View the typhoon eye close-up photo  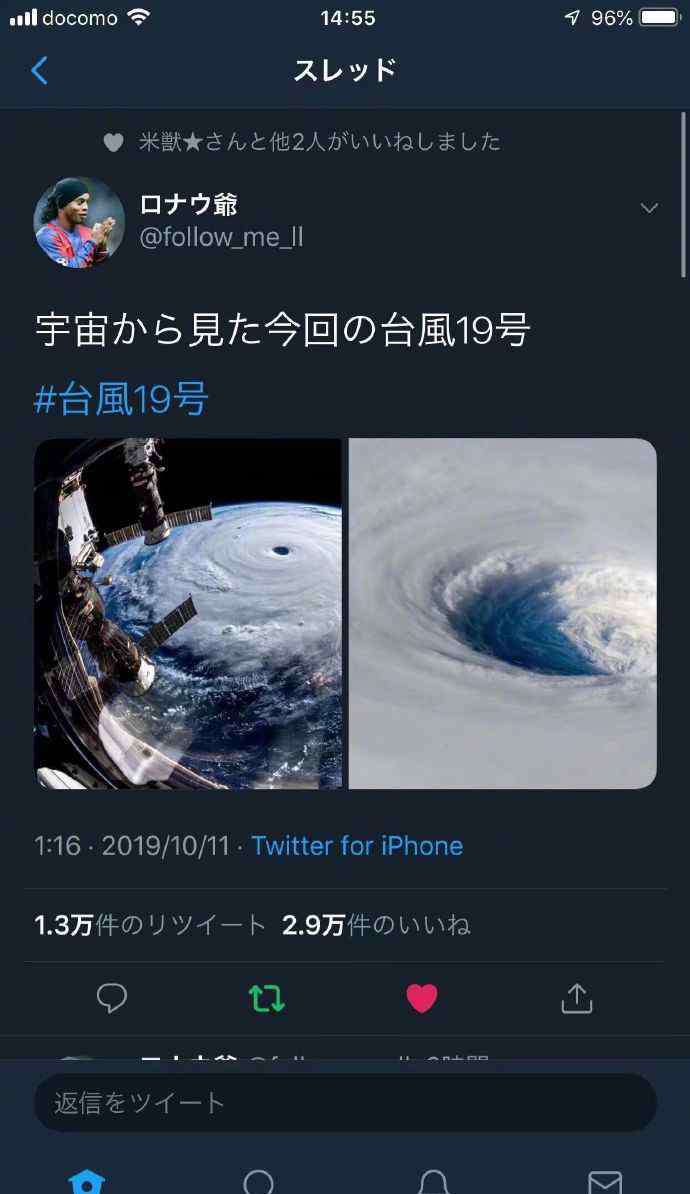pyautogui.click(x=503, y=613)
